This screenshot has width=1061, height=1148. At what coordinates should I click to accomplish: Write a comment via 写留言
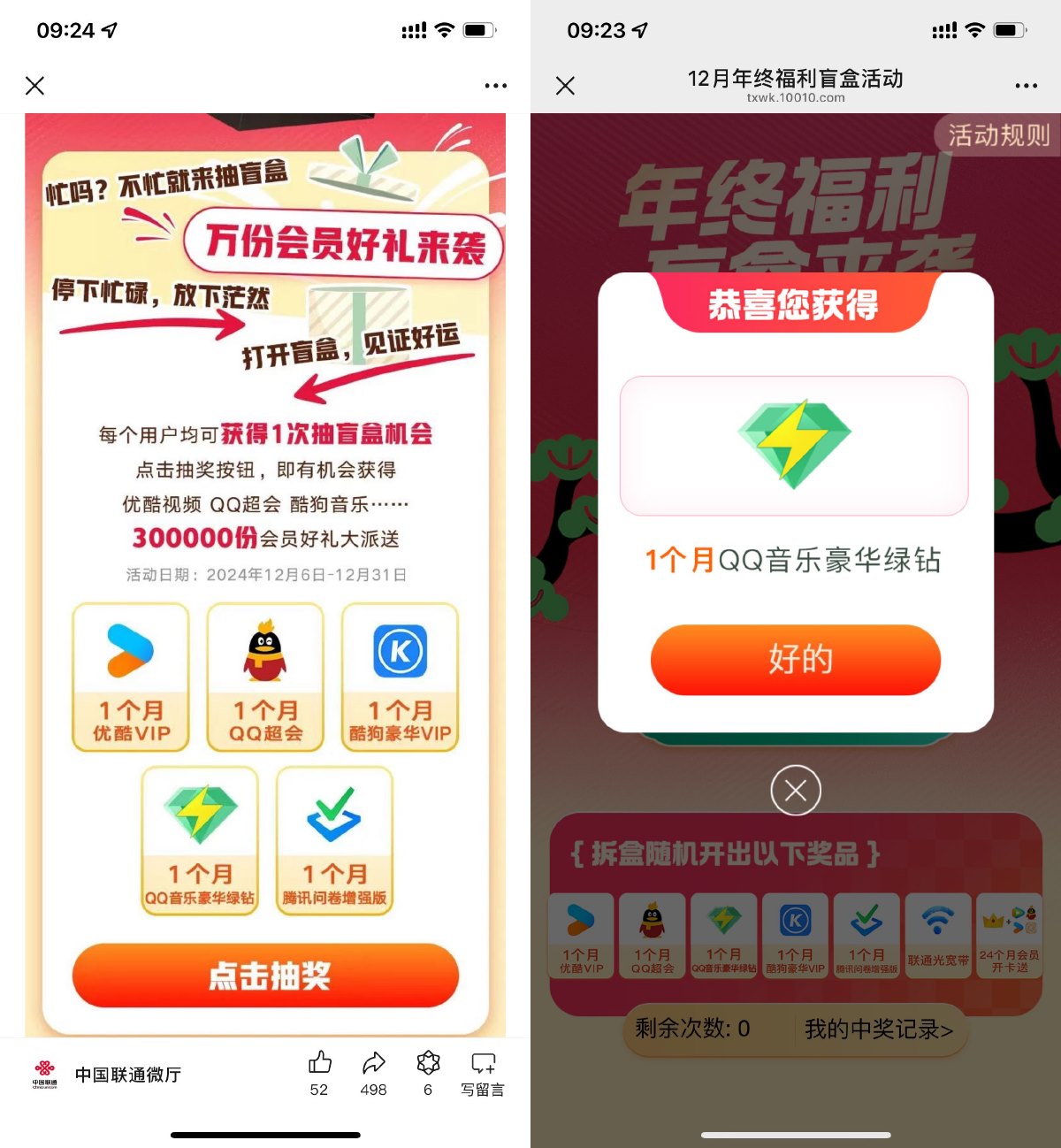pos(483,1072)
